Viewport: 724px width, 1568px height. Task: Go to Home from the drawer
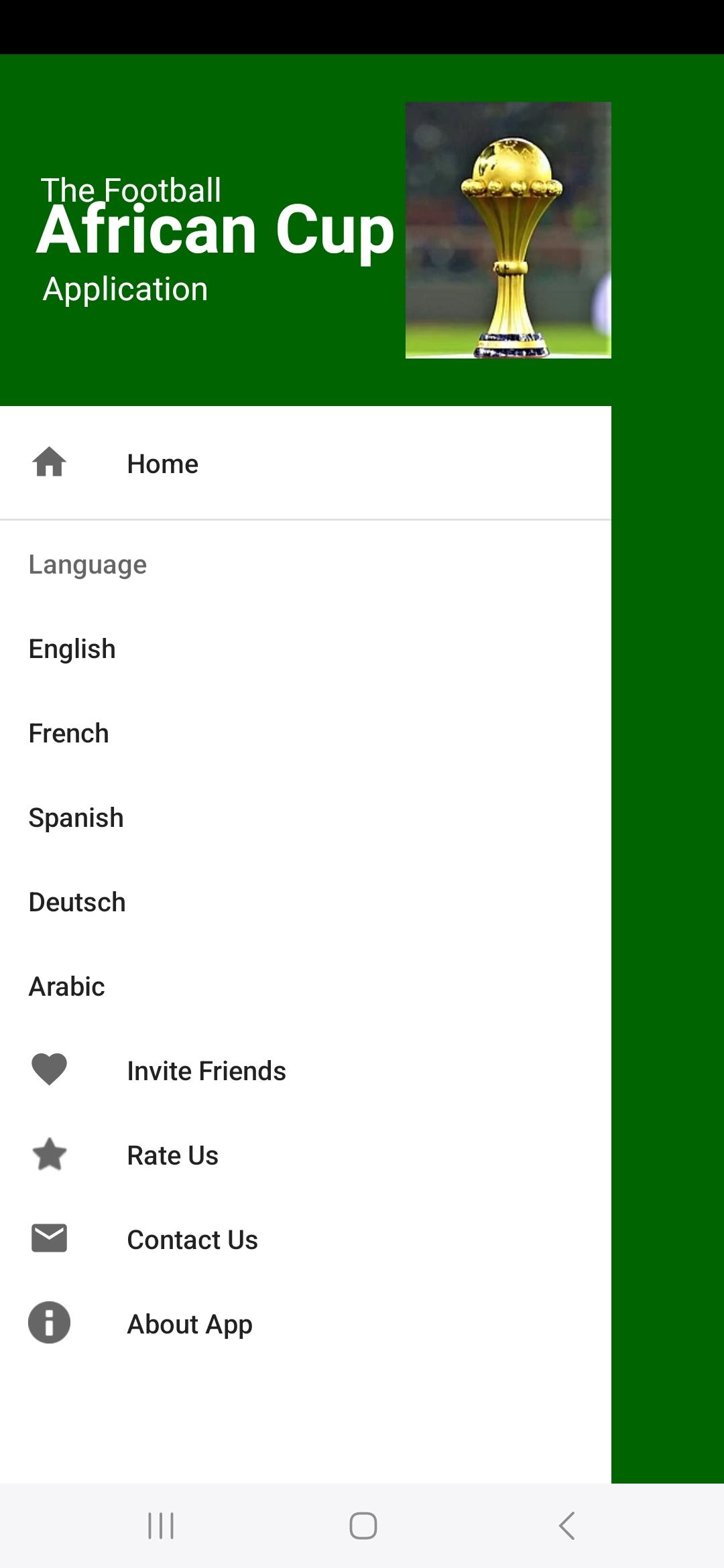tap(306, 463)
